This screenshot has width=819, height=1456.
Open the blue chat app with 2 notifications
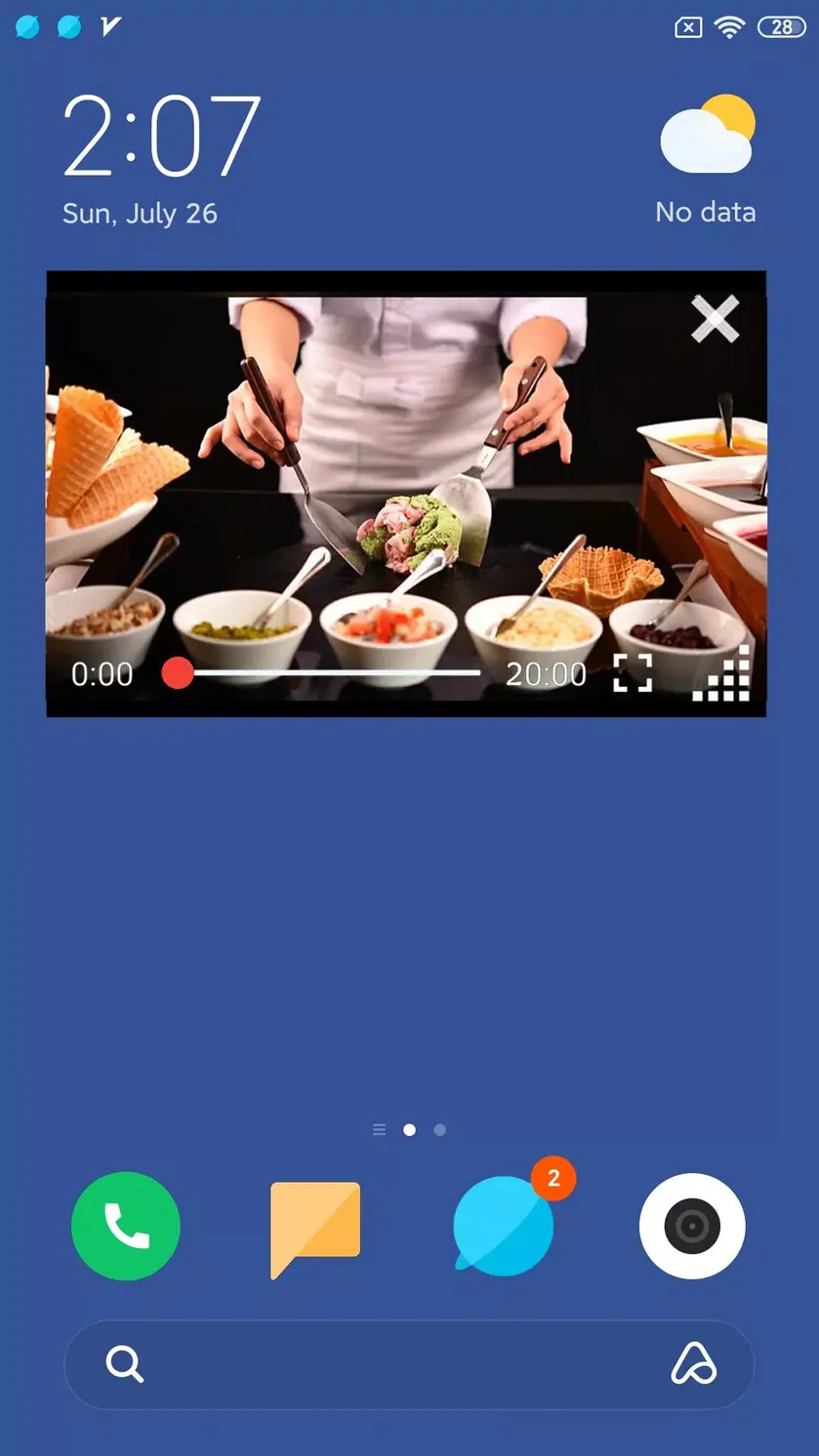coord(504,1226)
